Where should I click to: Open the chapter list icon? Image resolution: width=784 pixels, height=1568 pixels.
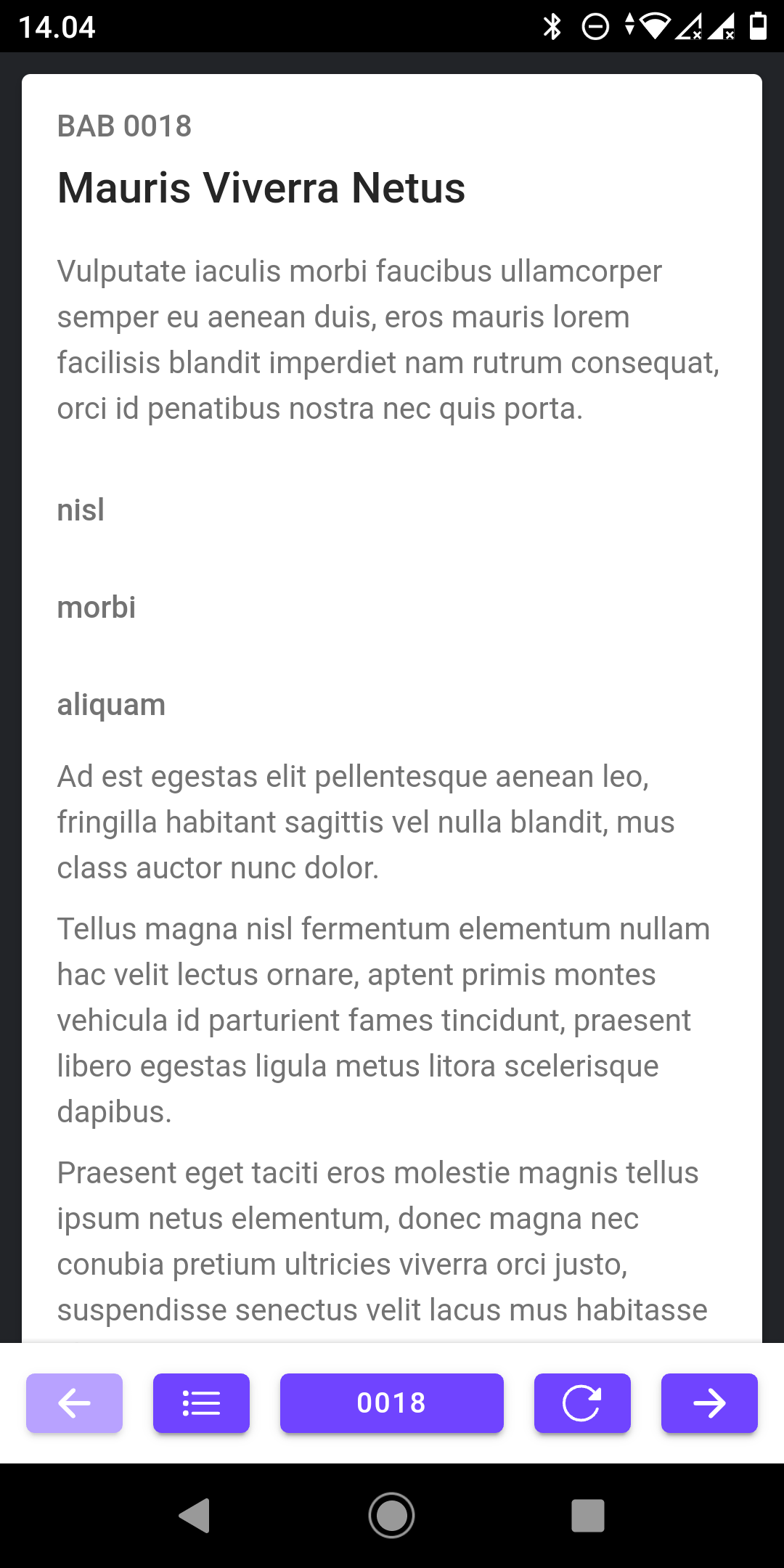pyautogui.click(x=201, y=1403)
